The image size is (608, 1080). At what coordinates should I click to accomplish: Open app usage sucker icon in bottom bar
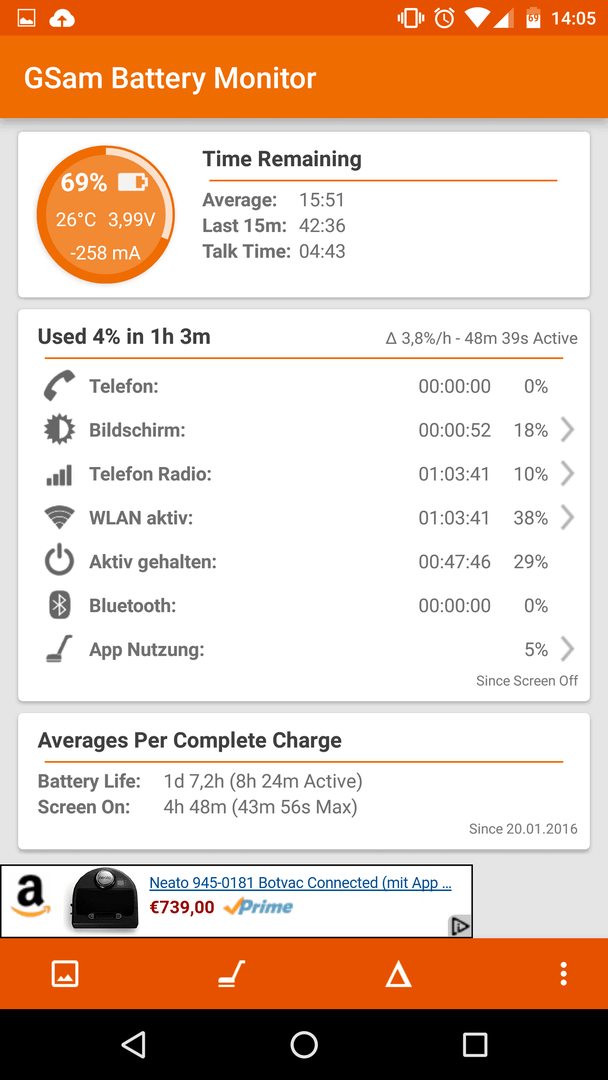pos(231,974)
